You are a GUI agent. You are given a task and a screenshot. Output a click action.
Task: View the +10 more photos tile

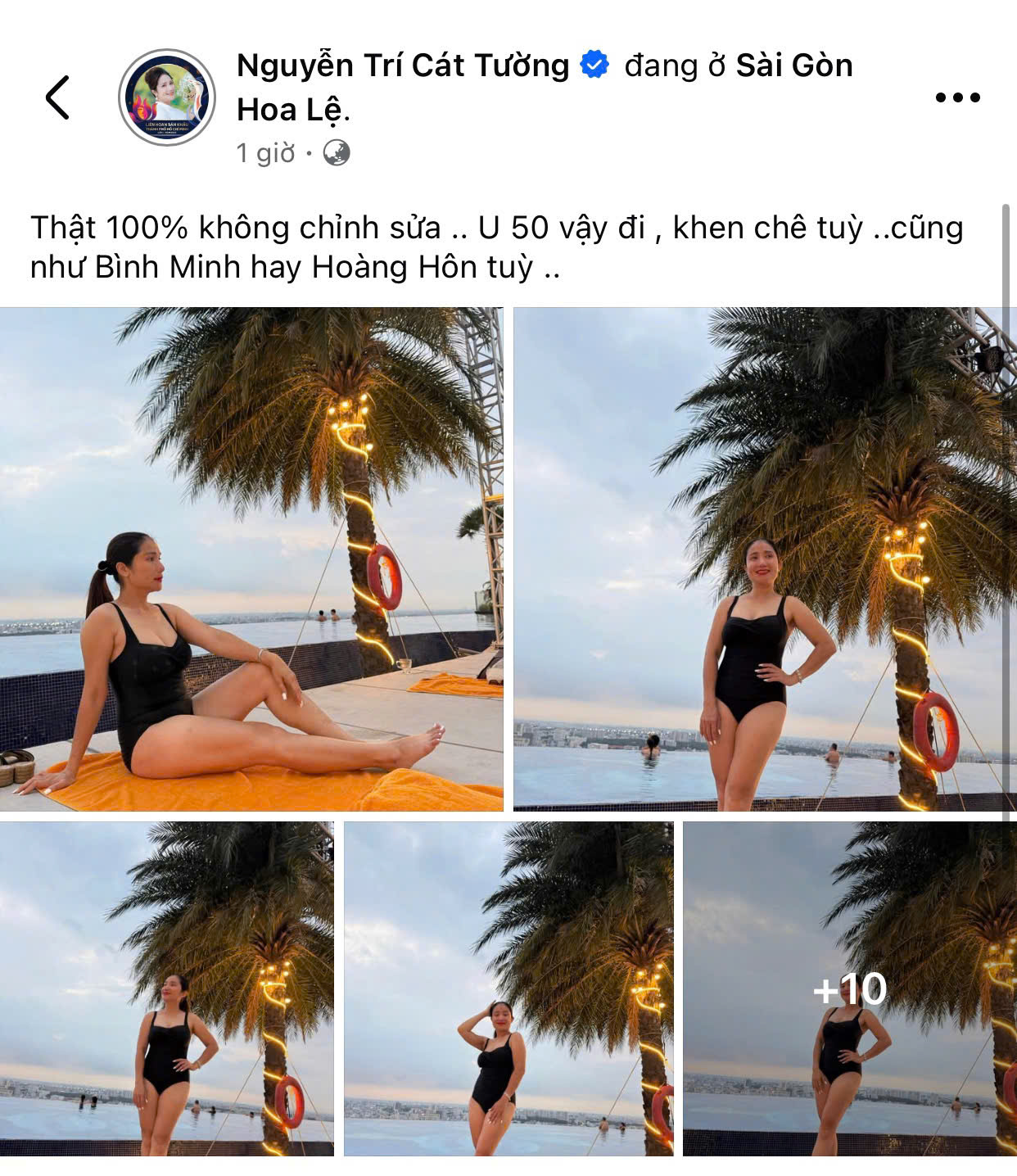click(849, 989)
